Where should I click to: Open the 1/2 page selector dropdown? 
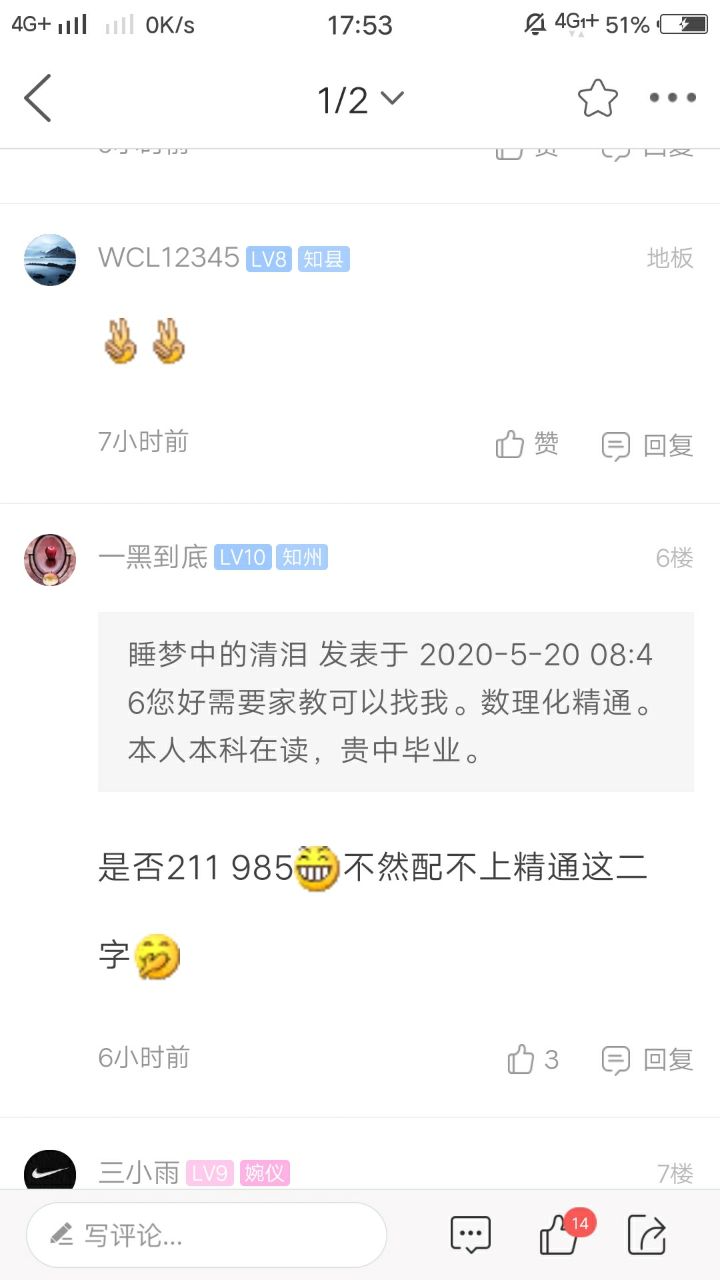pyautogui.click(x=360, y=99)
